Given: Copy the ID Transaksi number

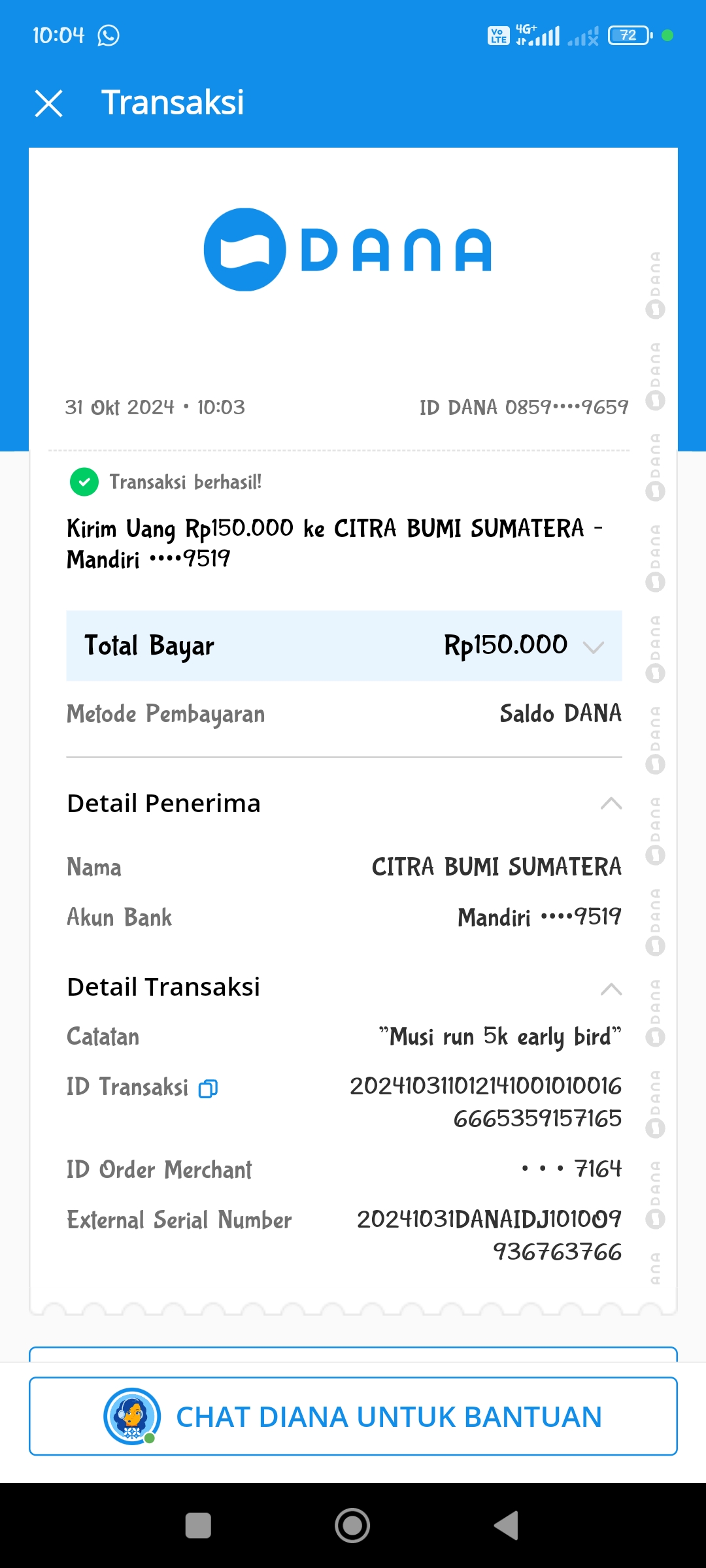Looking at the screenshot, I should coord(208,1088).
